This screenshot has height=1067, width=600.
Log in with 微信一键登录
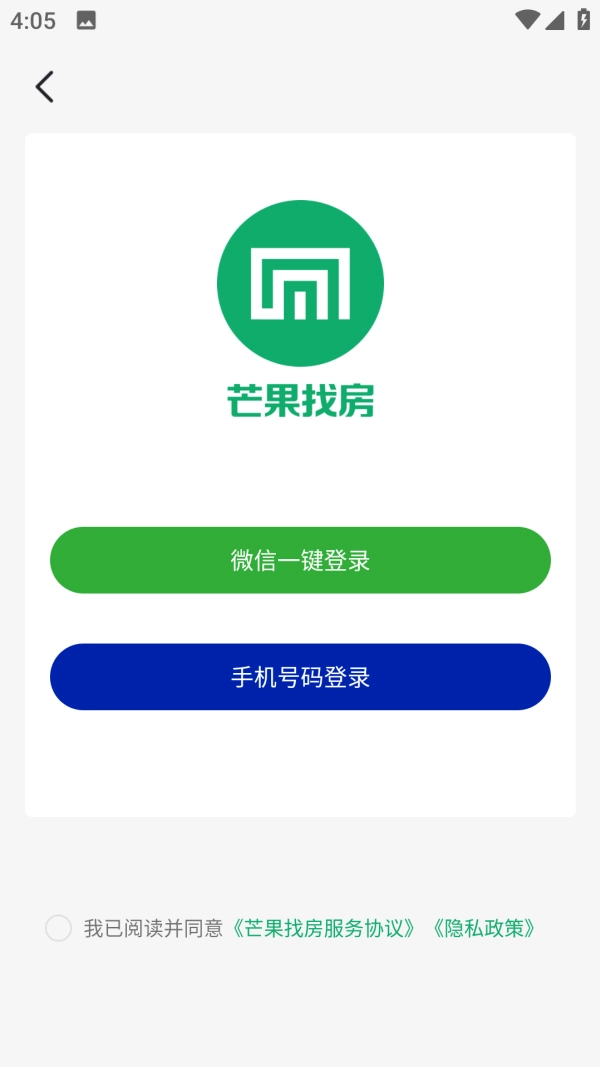pyautogui.click(x=300, y=560)
